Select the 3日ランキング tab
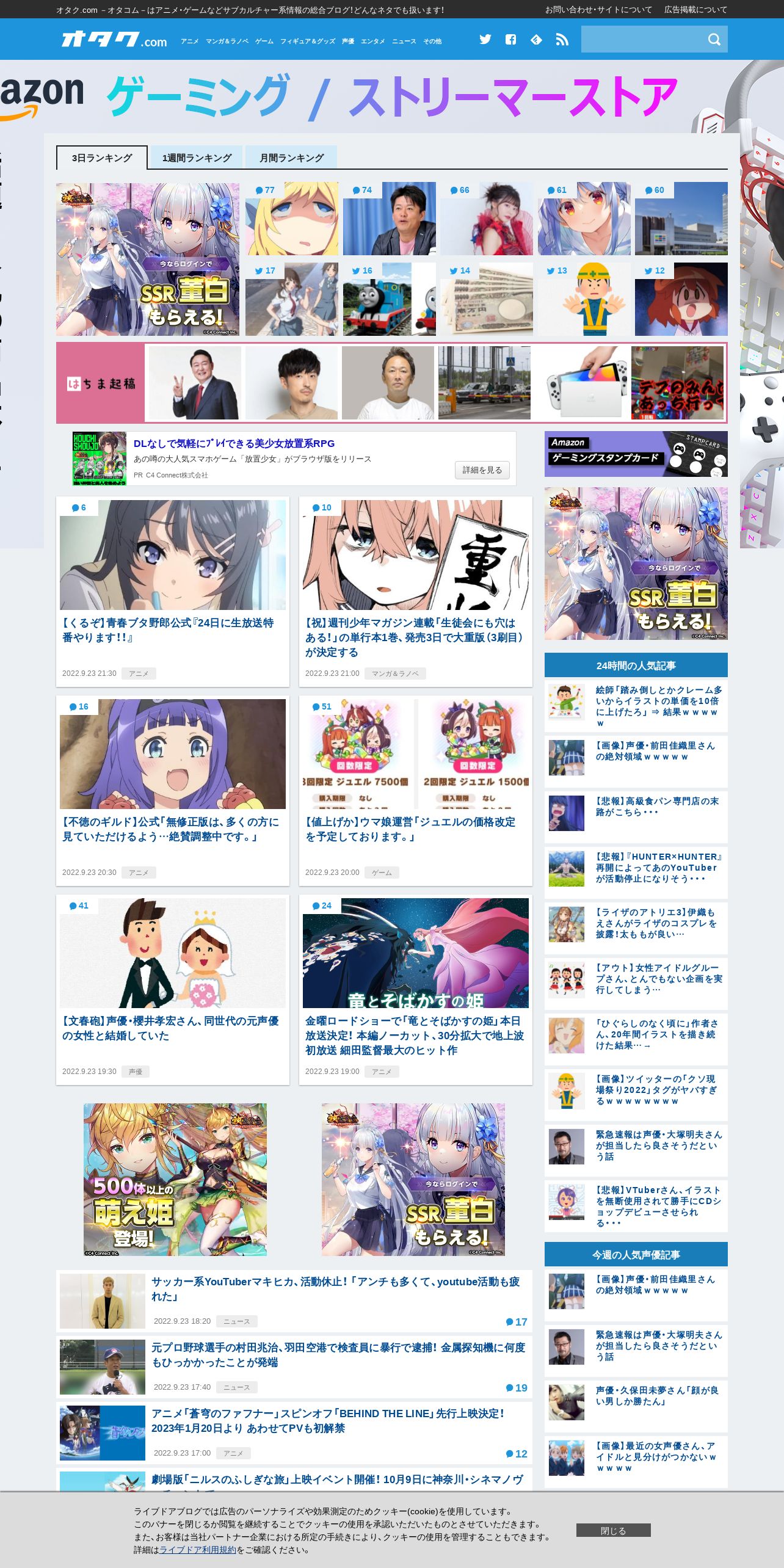The image size is (784, 1568). tap(102, 158)
